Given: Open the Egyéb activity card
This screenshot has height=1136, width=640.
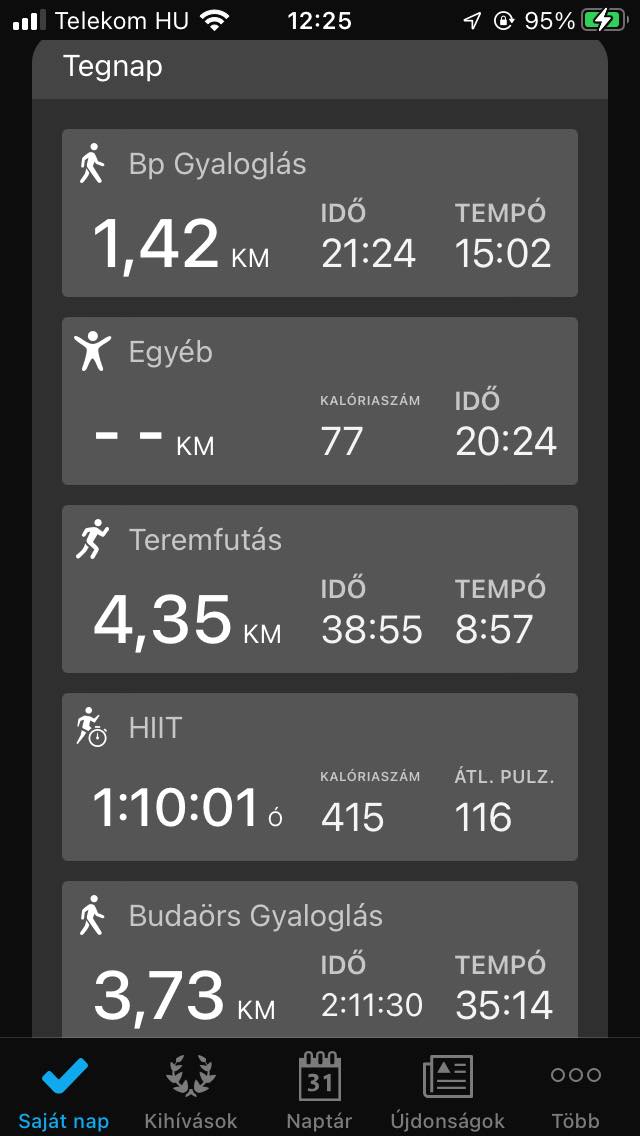Looking at the screenshot, I should [319, 401].
